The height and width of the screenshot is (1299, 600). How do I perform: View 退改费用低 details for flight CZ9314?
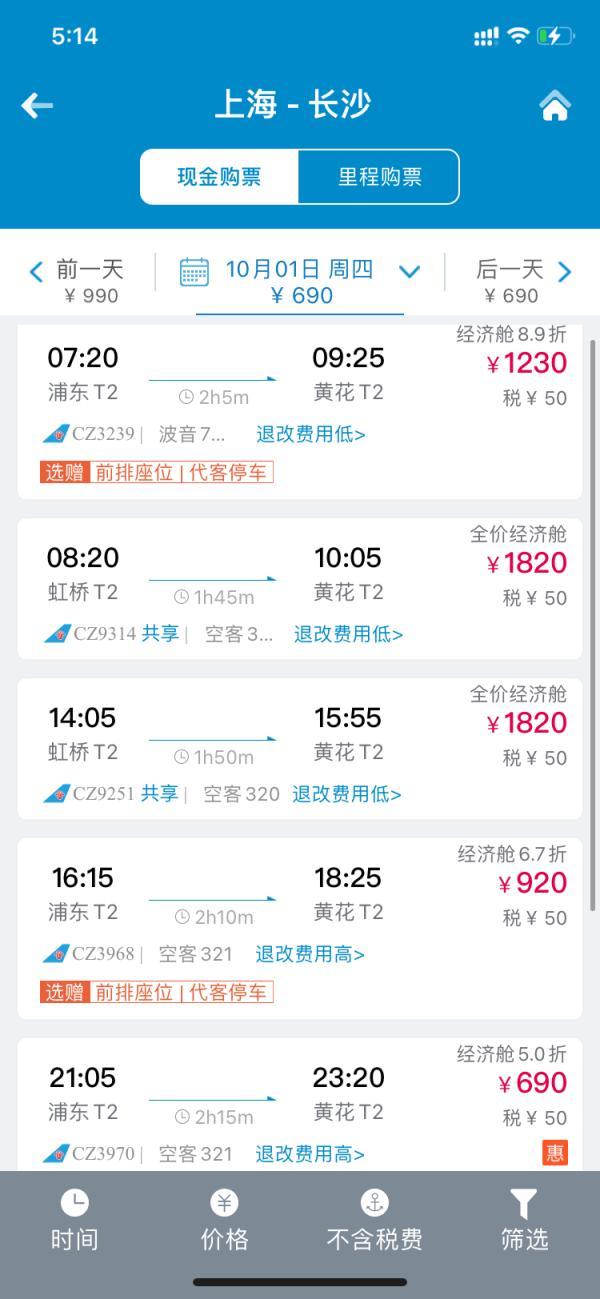[x=348, y=634]
